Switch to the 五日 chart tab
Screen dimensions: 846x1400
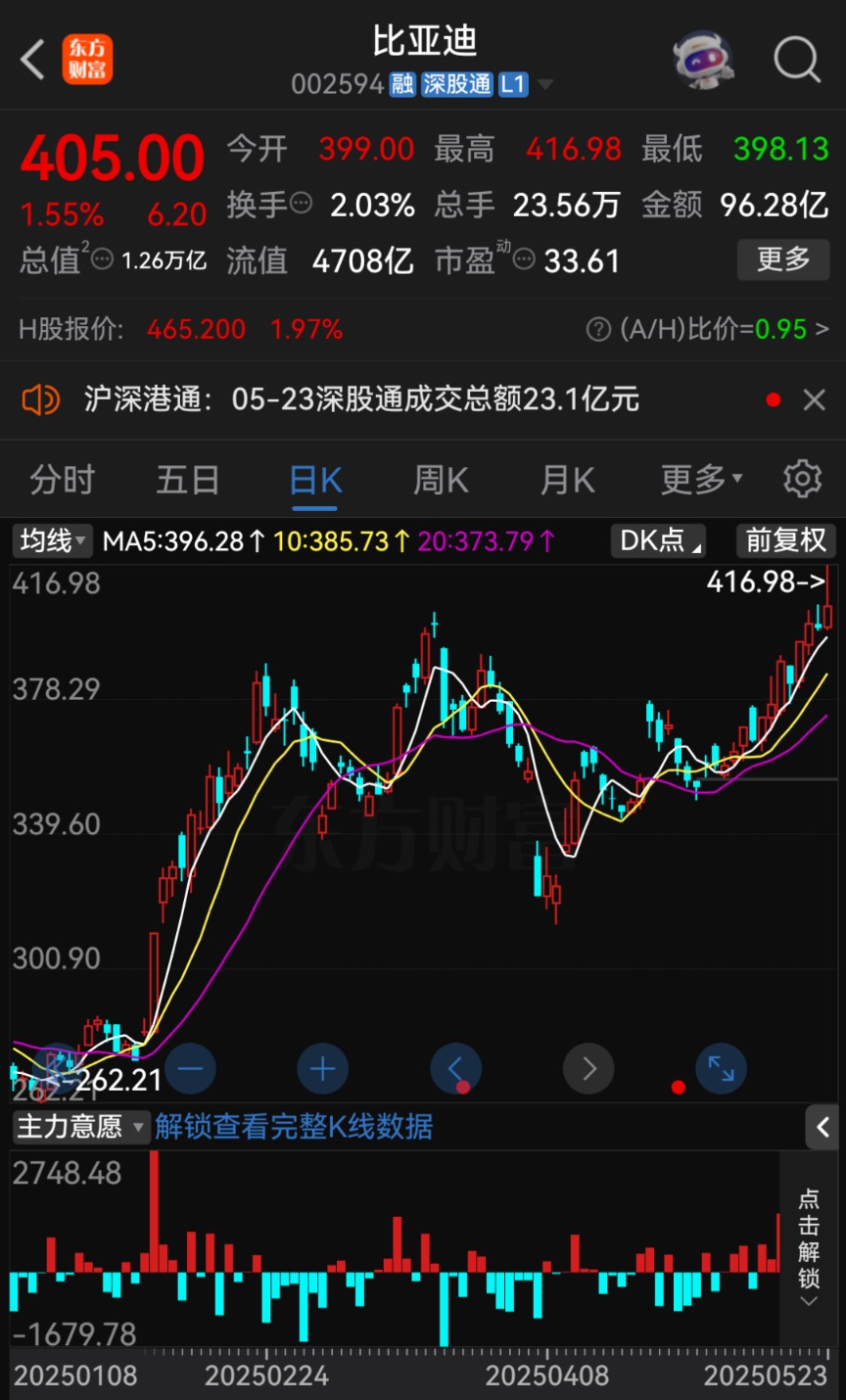pyautogui.click(x=188, y=480)
